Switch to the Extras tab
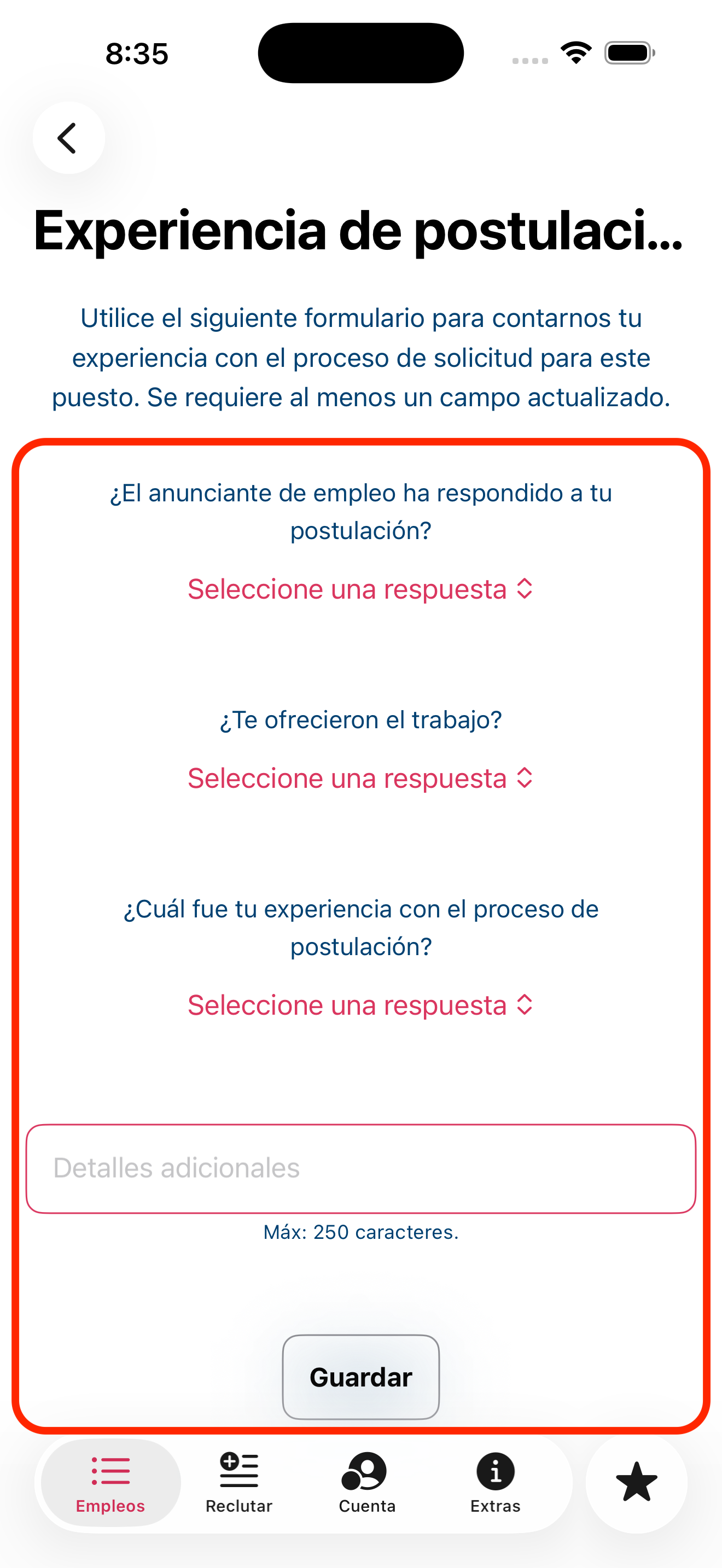Image resolution: width=722 pixels, height=1568 pixels. pyautogui.click(x=495, y=1483)
